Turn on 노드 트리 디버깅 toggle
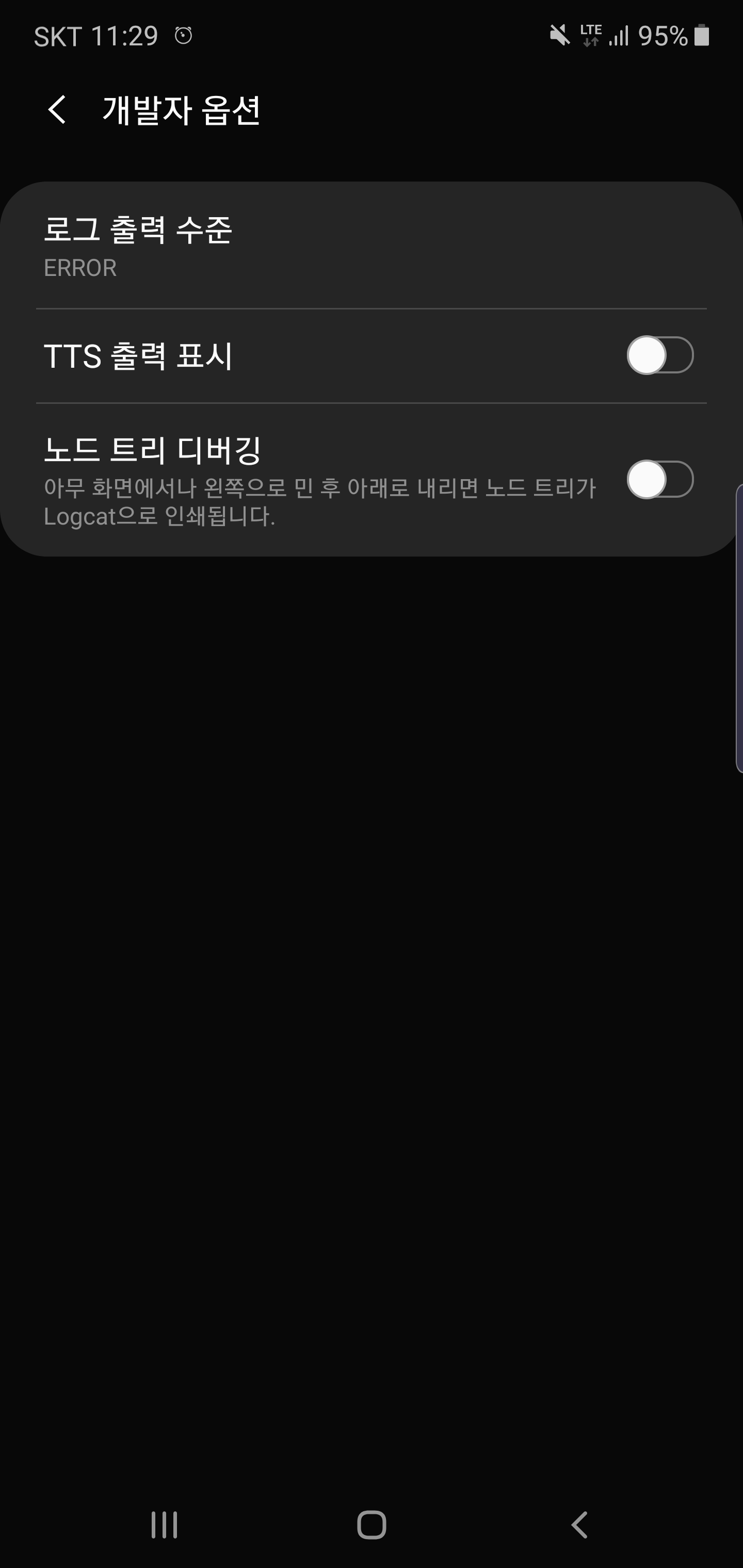 coord(659,480)
